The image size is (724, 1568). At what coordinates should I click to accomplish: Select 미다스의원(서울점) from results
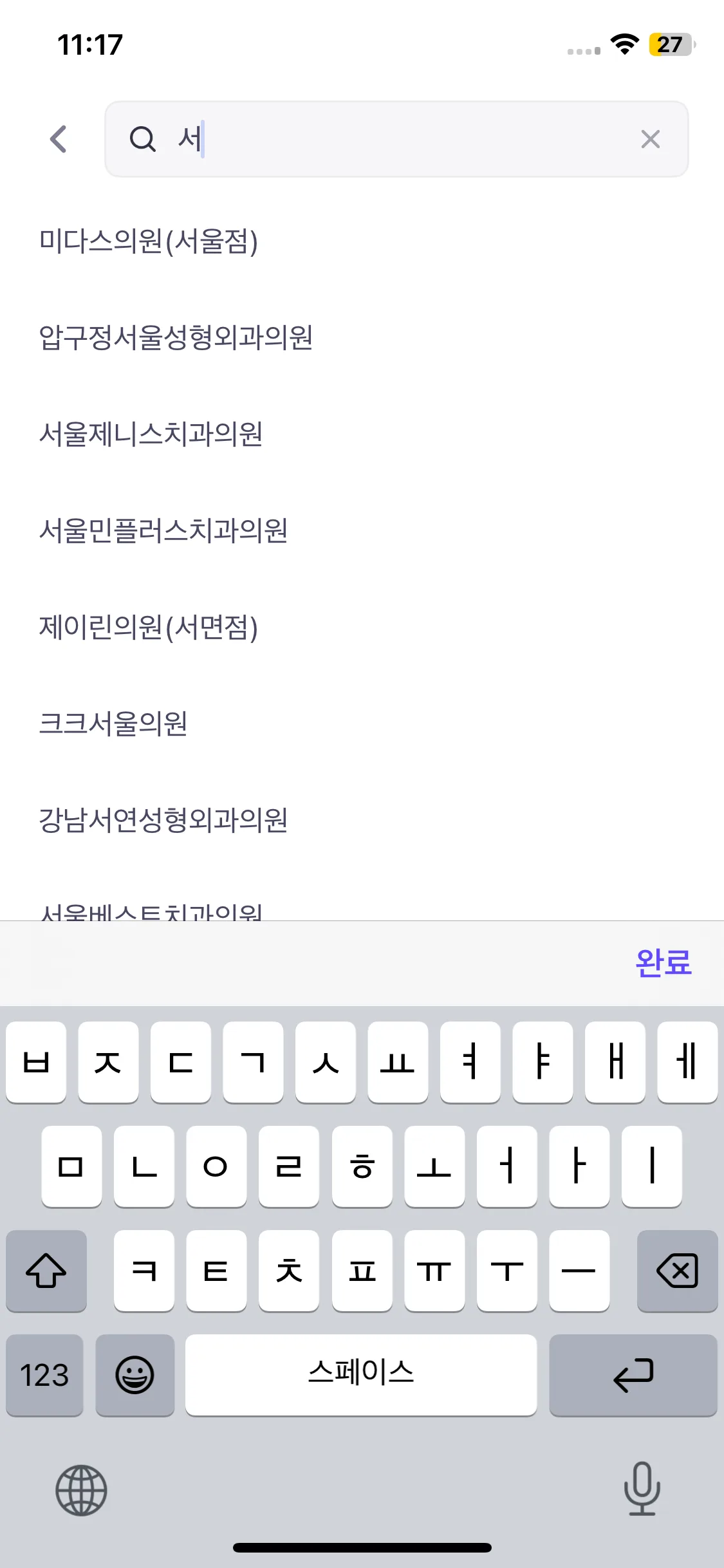pos(149,241)
